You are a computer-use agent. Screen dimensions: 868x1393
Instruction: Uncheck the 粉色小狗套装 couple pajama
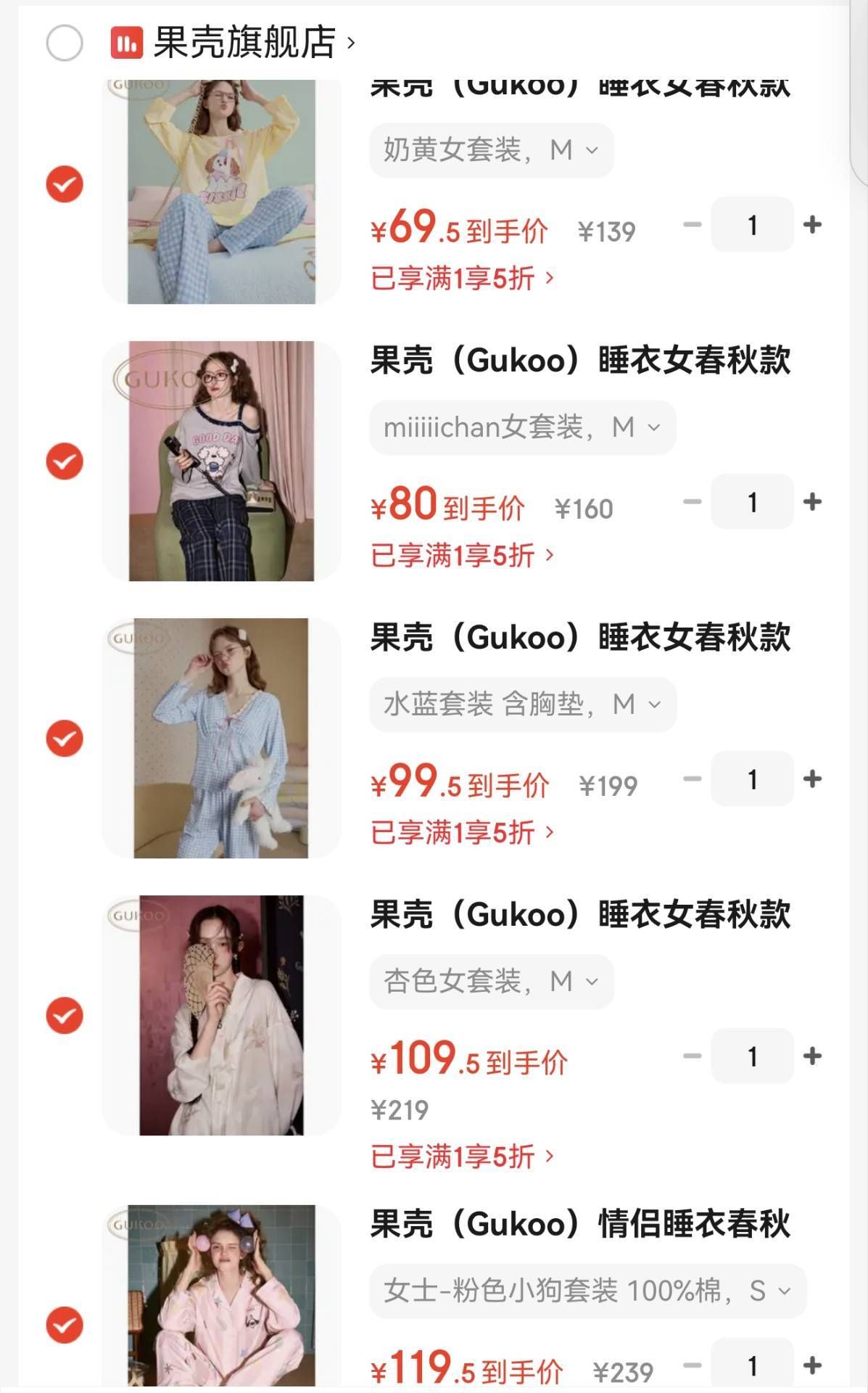point(65,1326)
